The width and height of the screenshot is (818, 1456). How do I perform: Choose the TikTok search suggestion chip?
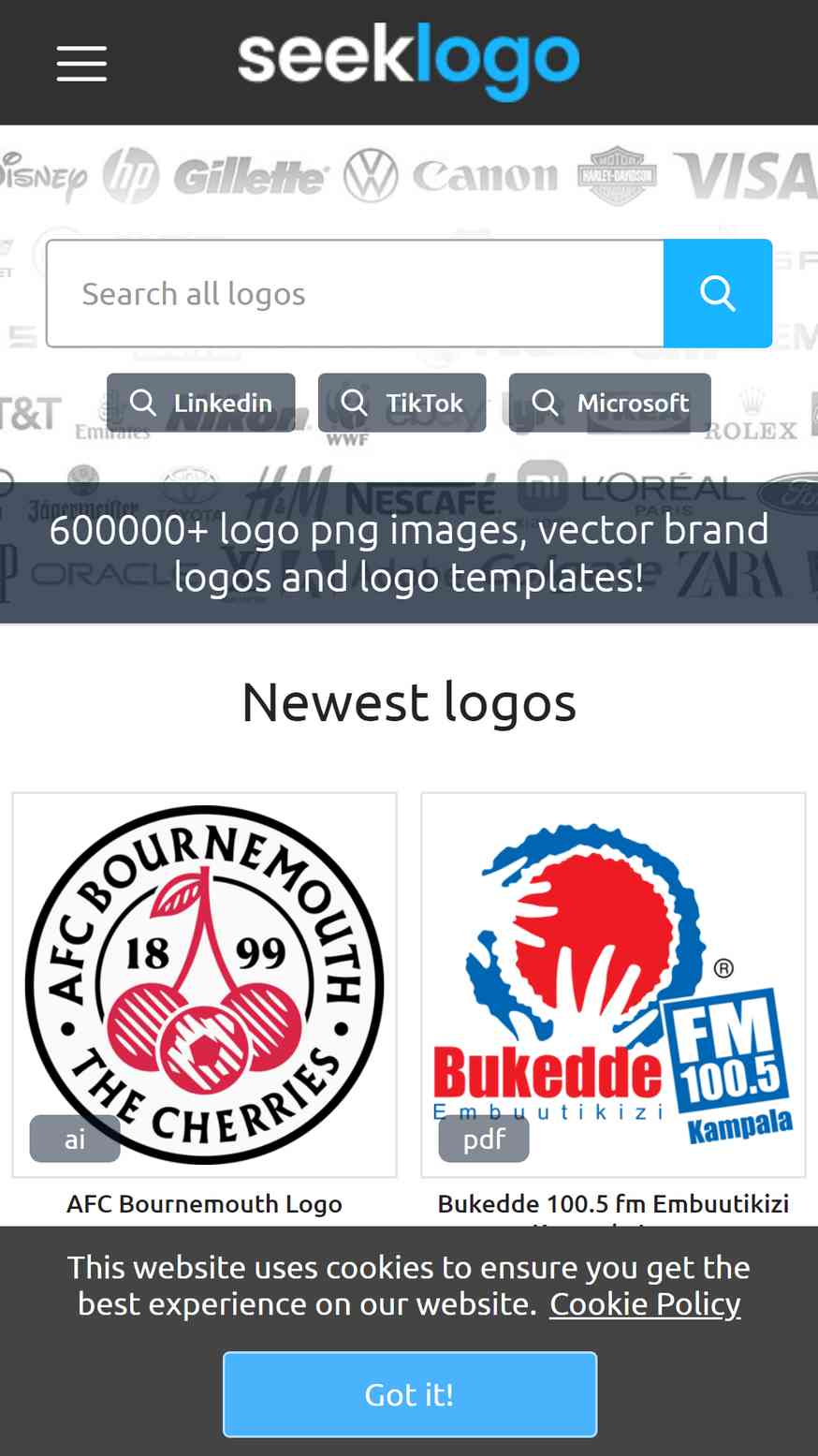402,403
